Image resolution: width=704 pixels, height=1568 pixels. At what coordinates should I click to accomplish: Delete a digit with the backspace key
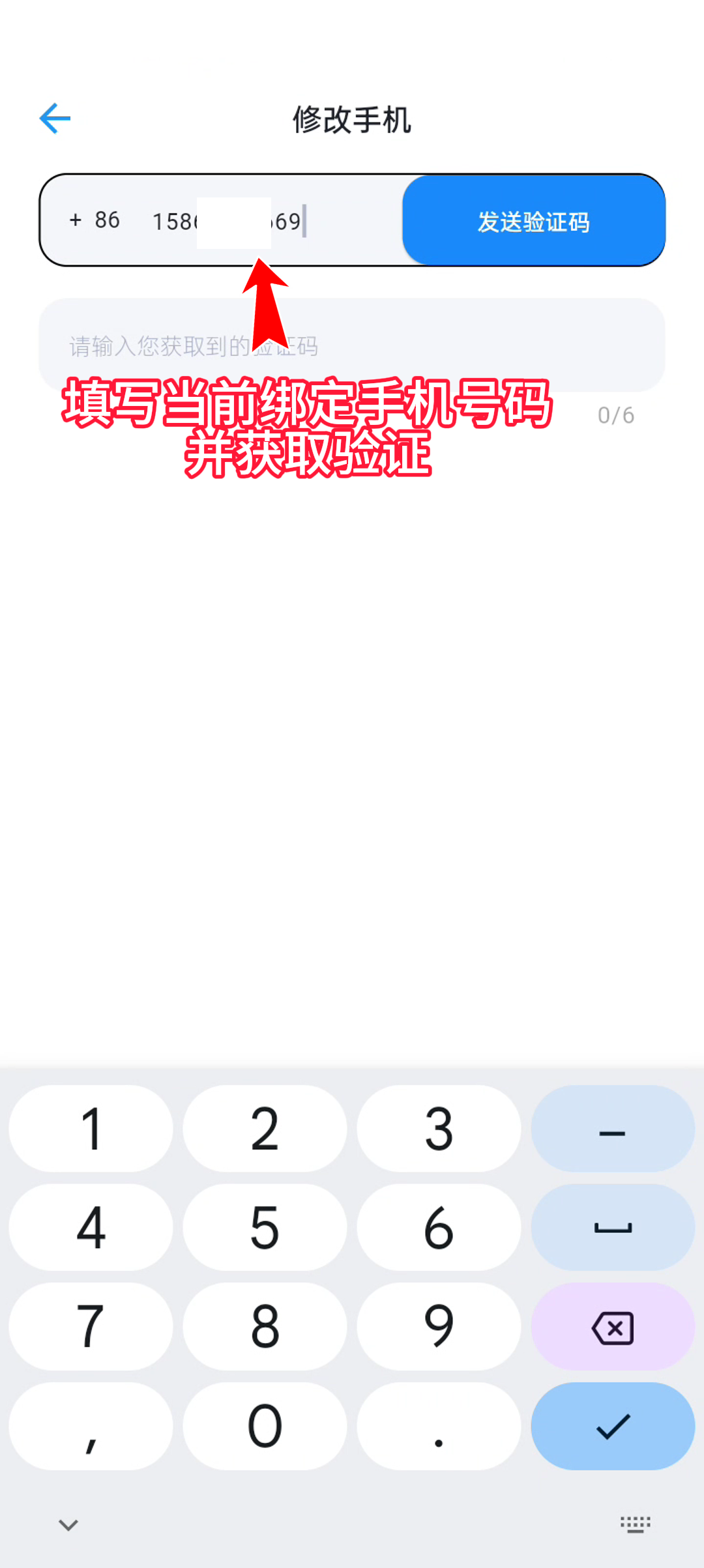click(613, 1327)
